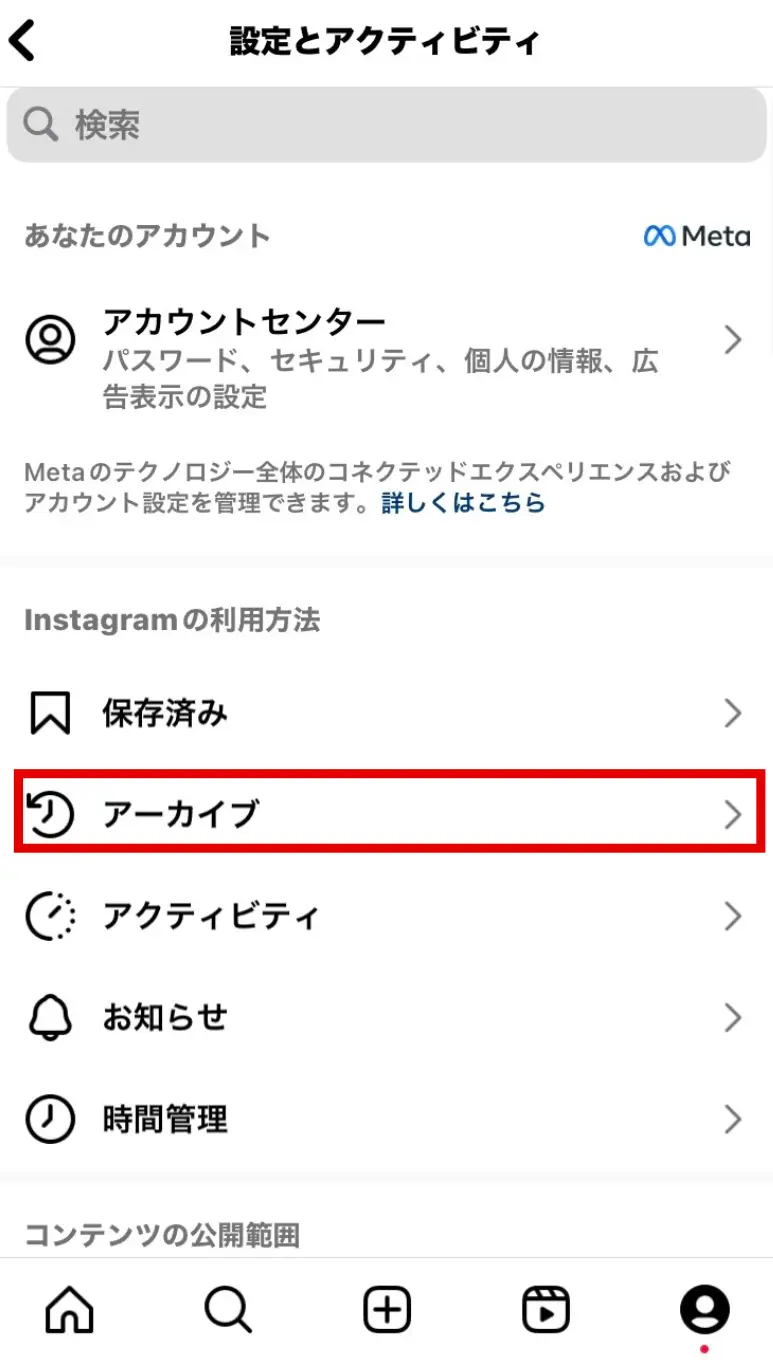
Task: Create a new post with the plus tab
Action: click(387, 1308)
